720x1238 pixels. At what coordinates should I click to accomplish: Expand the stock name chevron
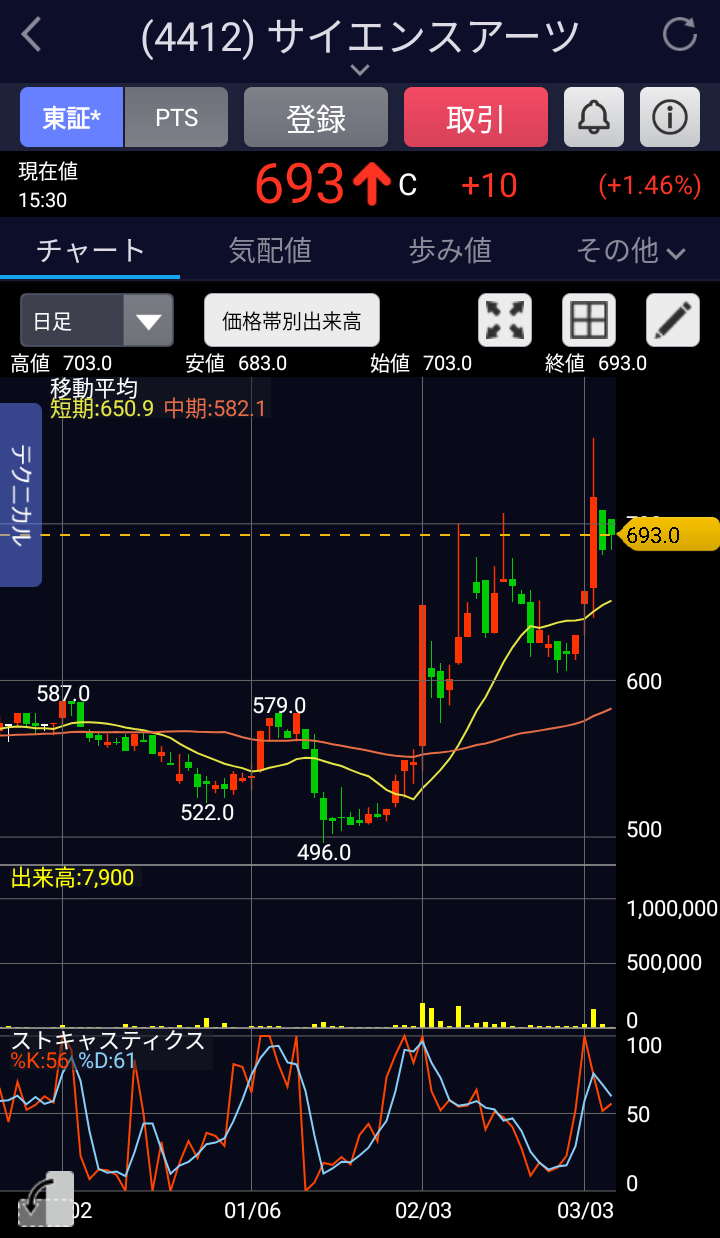click(x=360, y=69)
